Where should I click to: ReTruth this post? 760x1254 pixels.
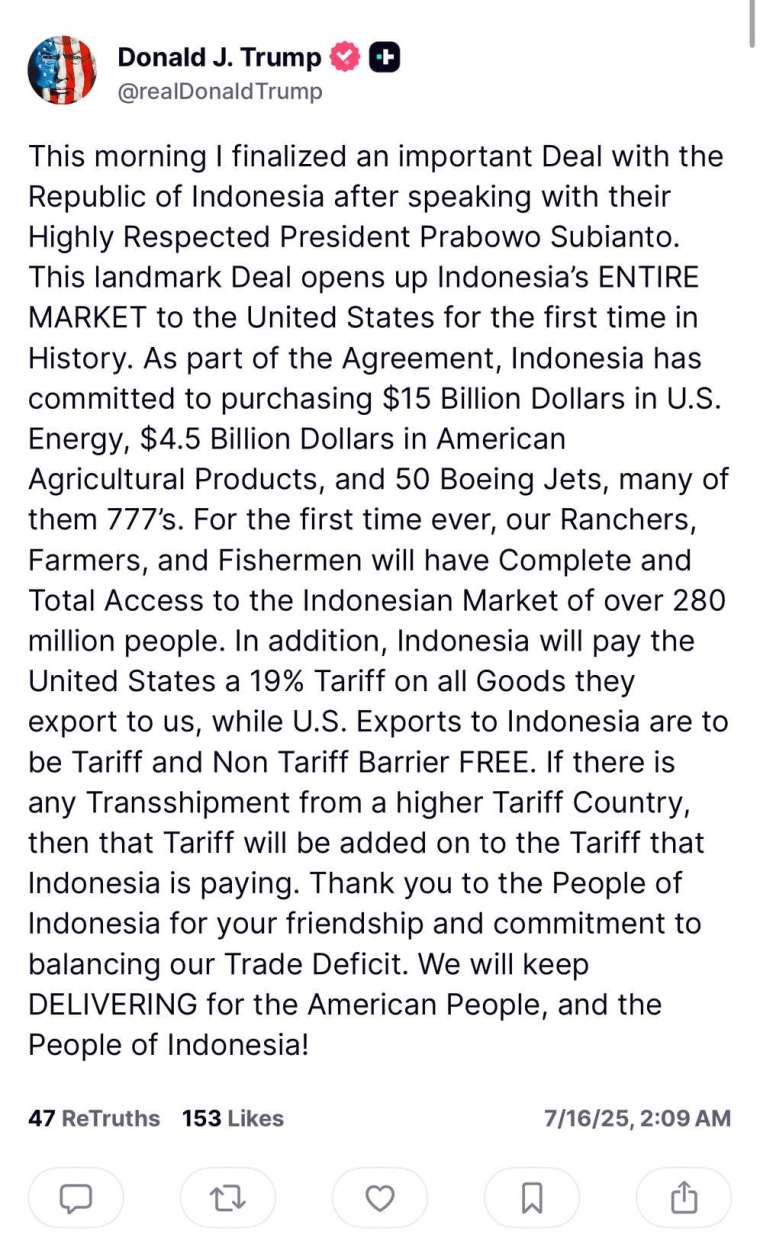tap(228, 1197)
